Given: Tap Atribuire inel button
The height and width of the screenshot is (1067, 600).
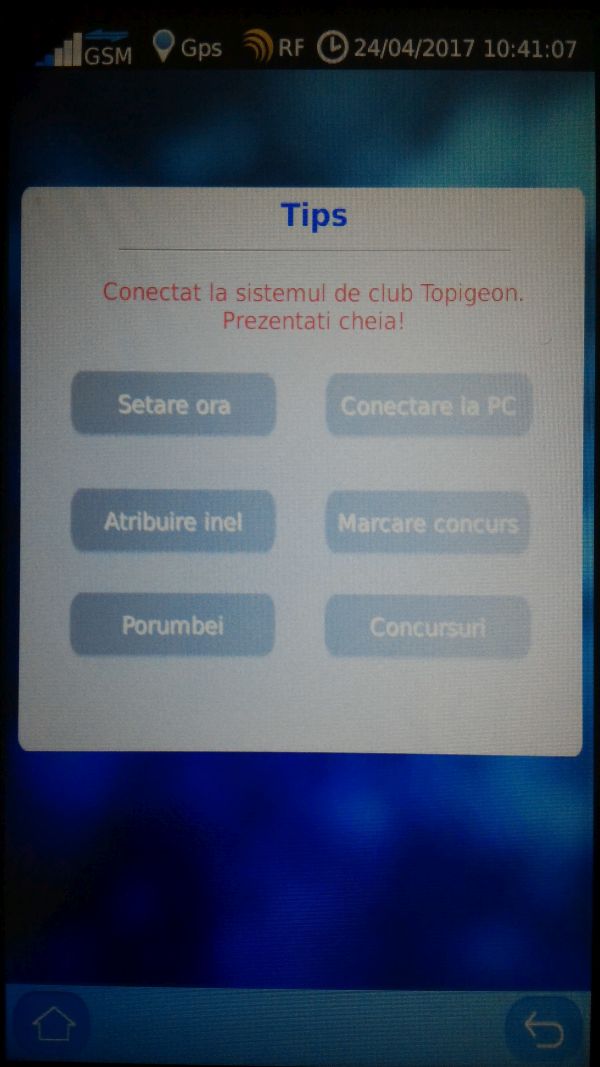Looking at the screenshot, I should 173,521.
